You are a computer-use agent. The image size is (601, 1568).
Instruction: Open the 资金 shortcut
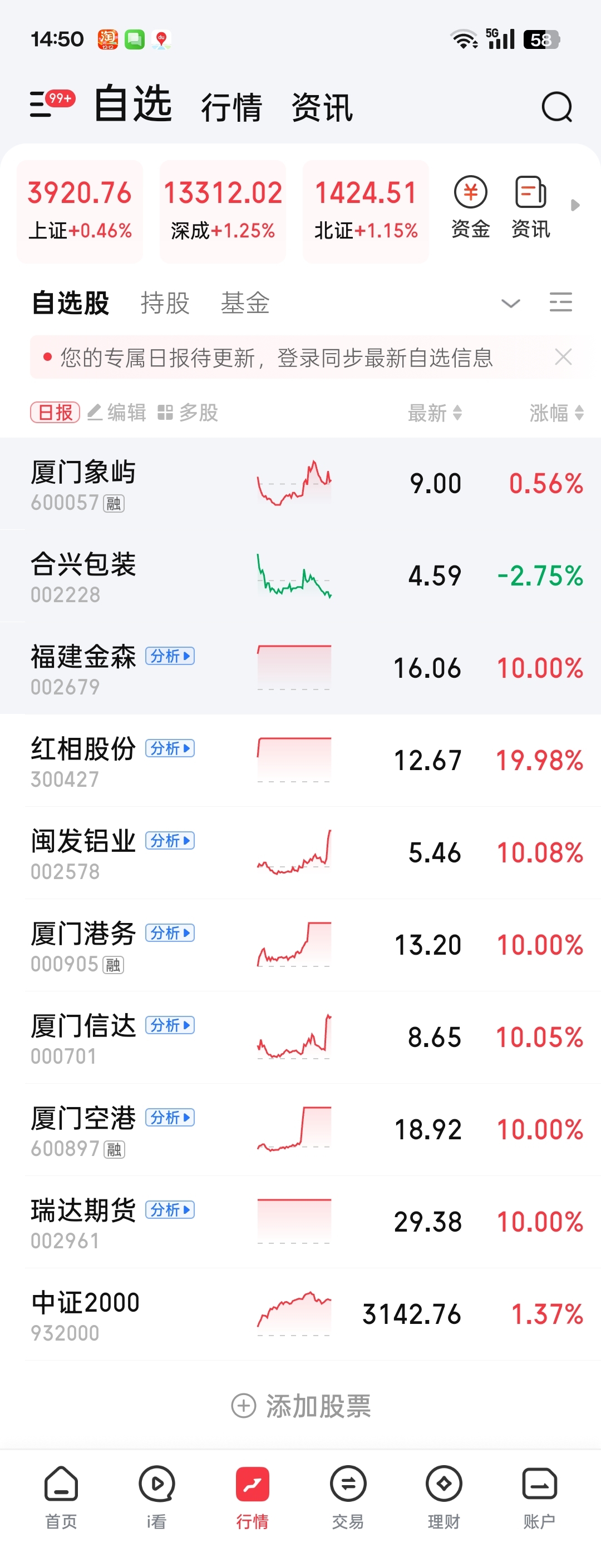pos(470,207)
